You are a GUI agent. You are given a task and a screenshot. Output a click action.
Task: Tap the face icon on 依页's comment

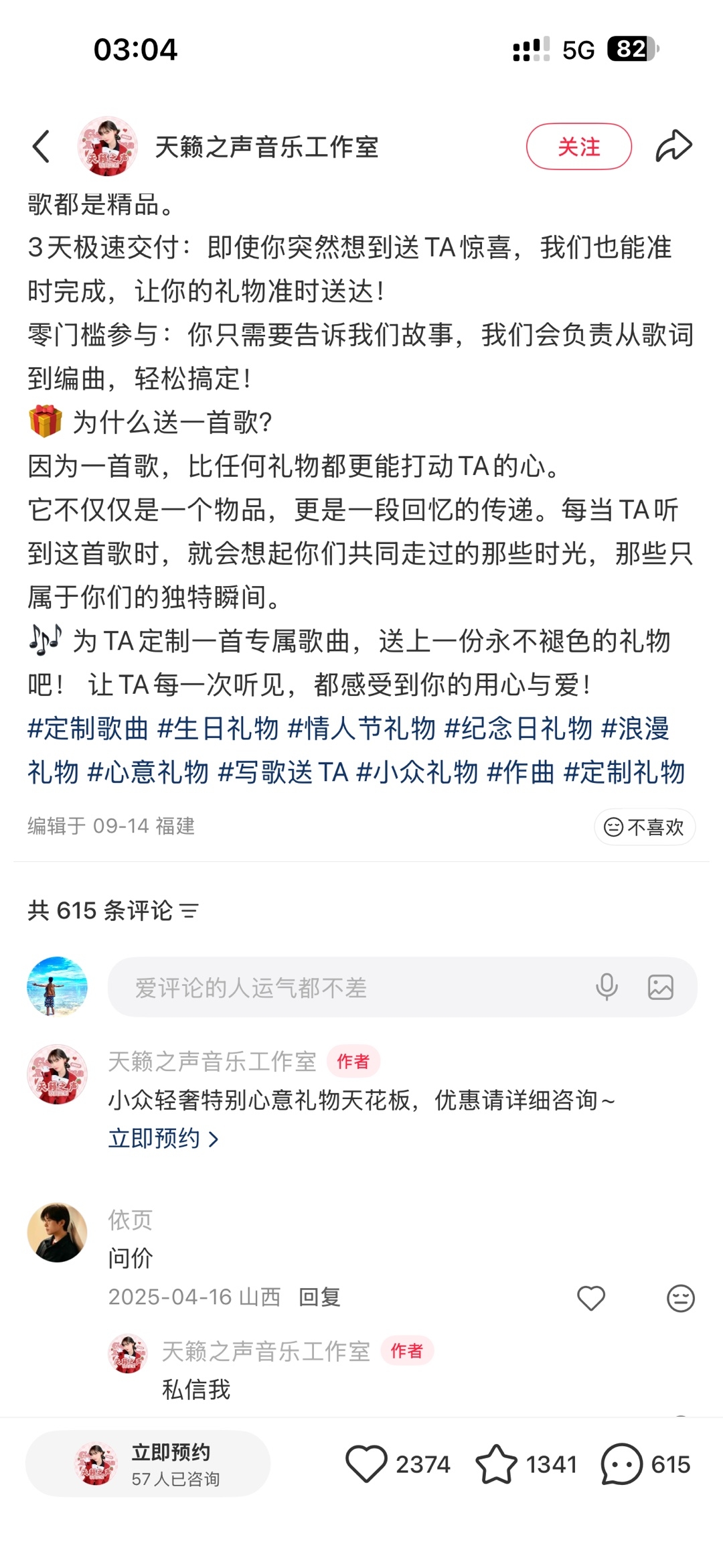click(680, 1298)
